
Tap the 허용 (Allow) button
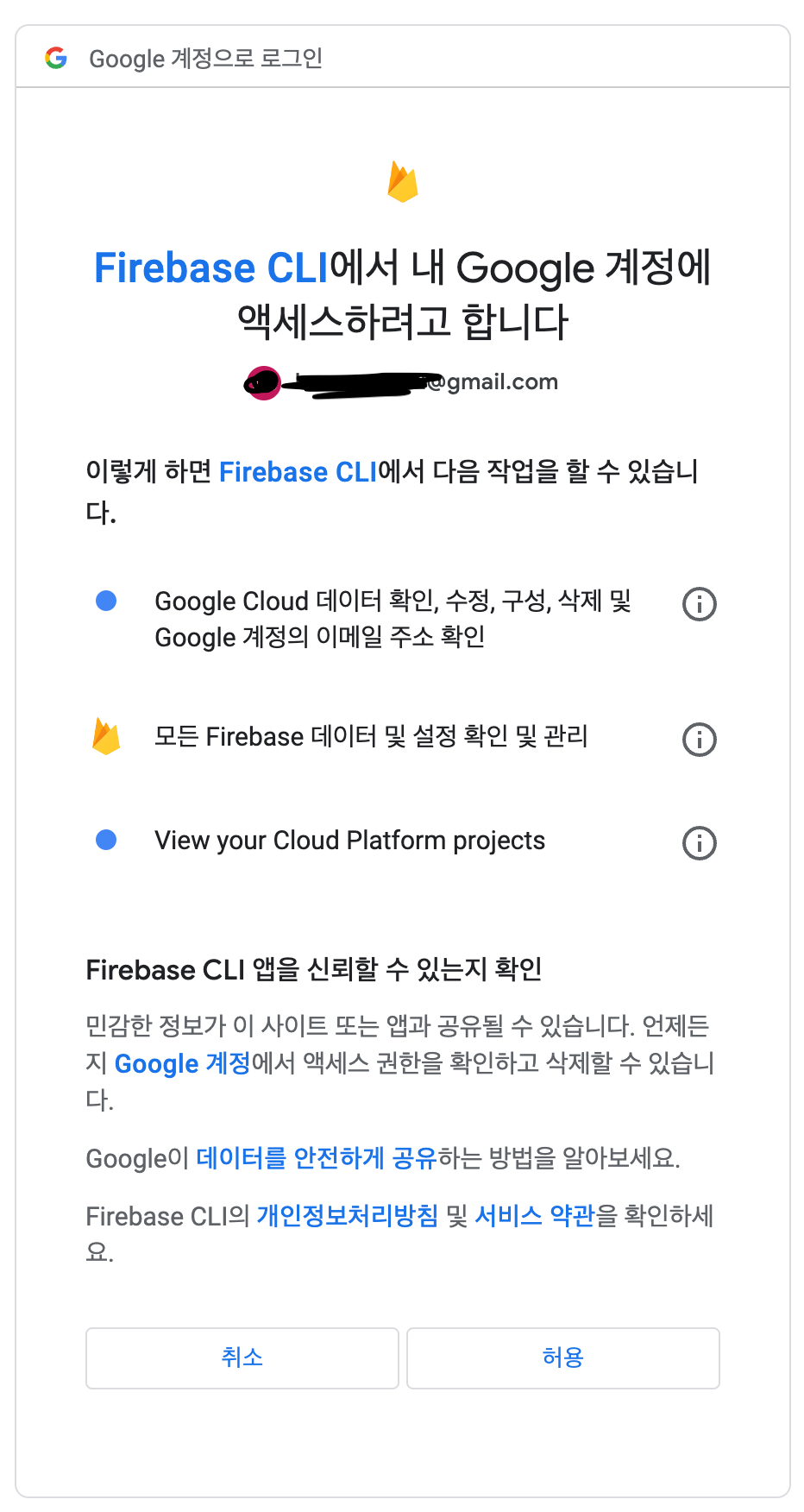pos(562,1358)
